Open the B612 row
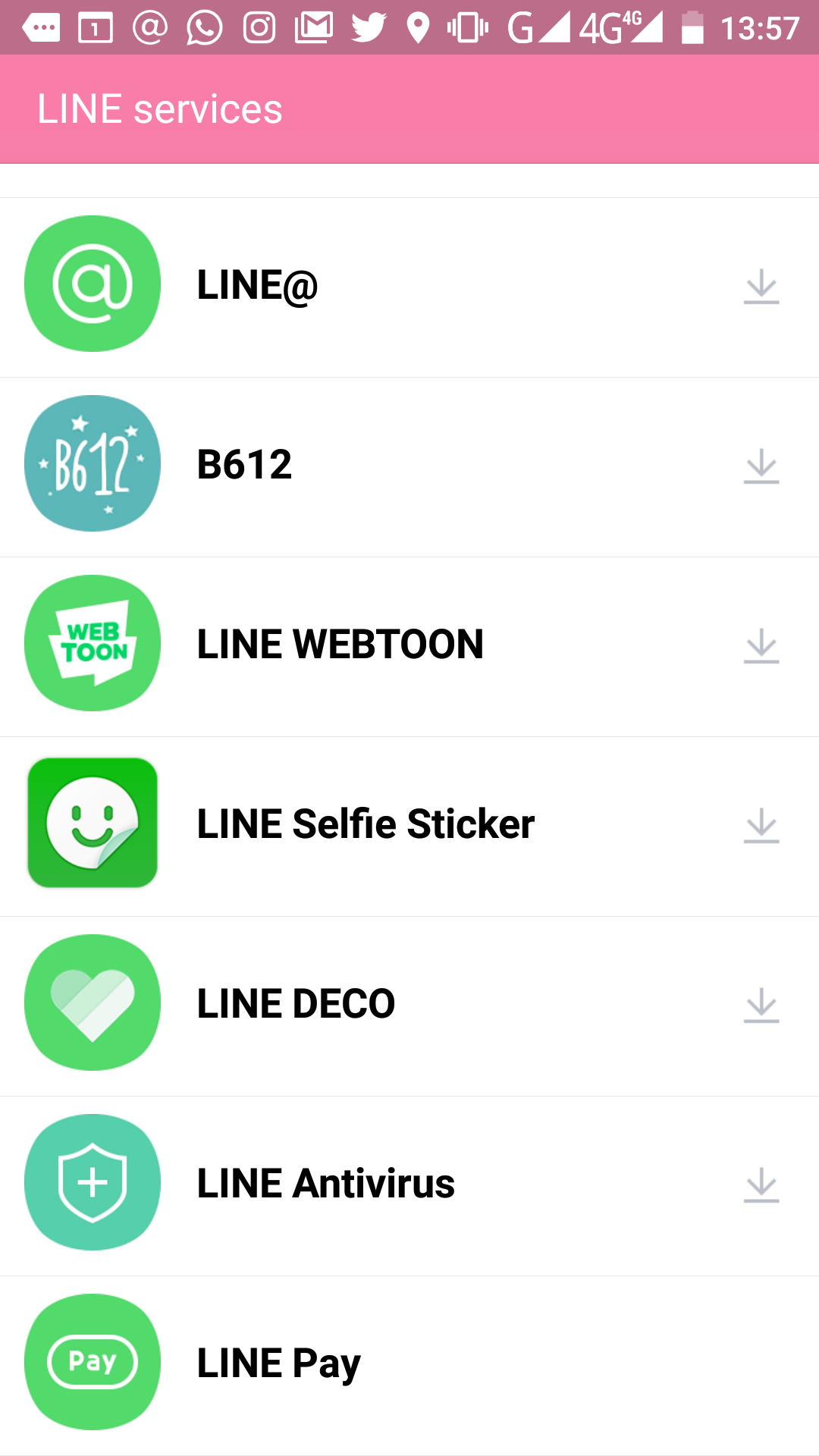Screen dimensions: 819x1456 coord(409,463)
